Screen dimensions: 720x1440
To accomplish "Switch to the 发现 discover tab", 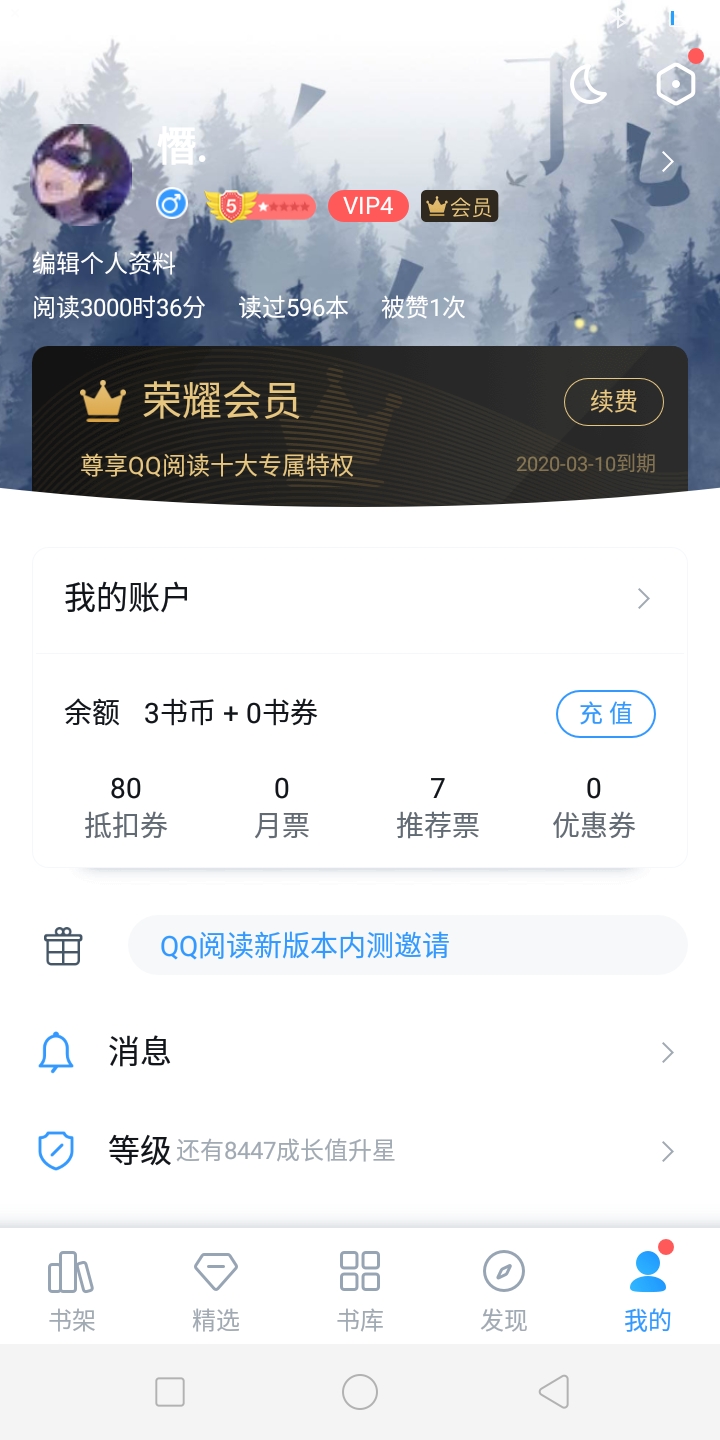I will pyautogui.click(x=504, y=1290).
